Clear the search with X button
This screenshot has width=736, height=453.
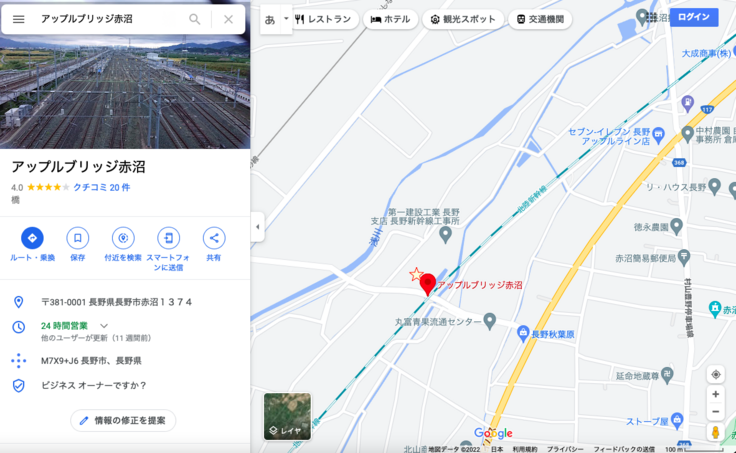(228, 19)
